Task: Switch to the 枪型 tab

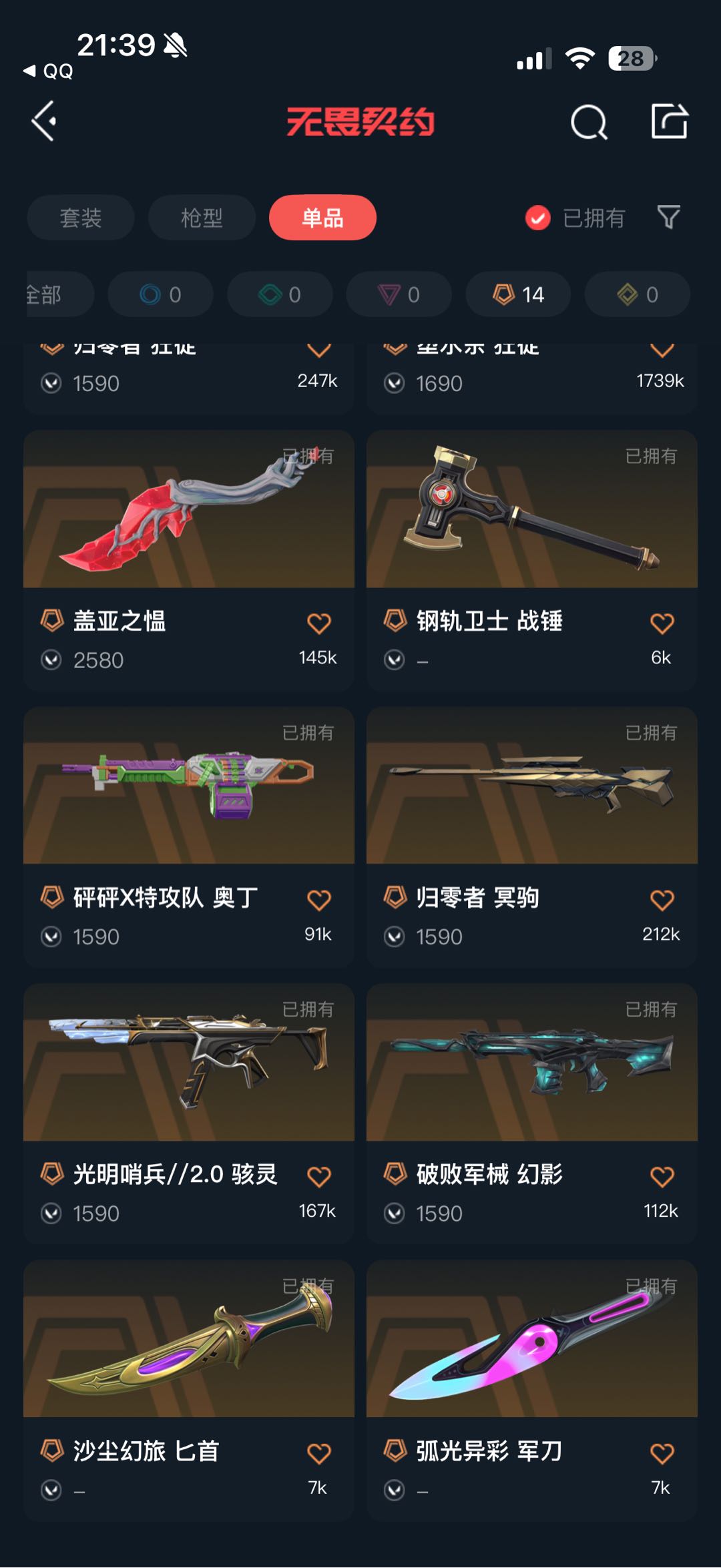Action: pos(202,218)
